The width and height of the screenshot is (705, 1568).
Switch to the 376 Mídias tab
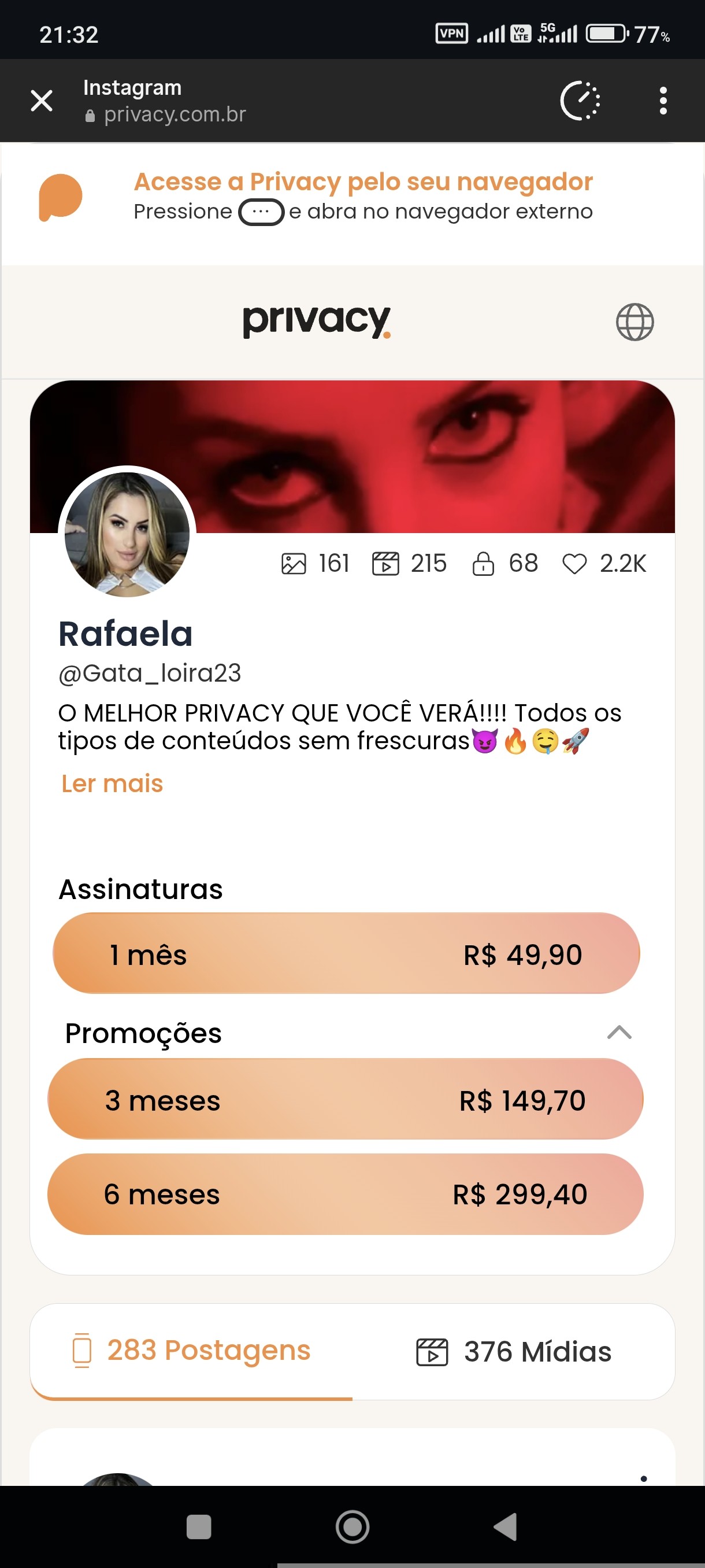(x=514, y=1351)
